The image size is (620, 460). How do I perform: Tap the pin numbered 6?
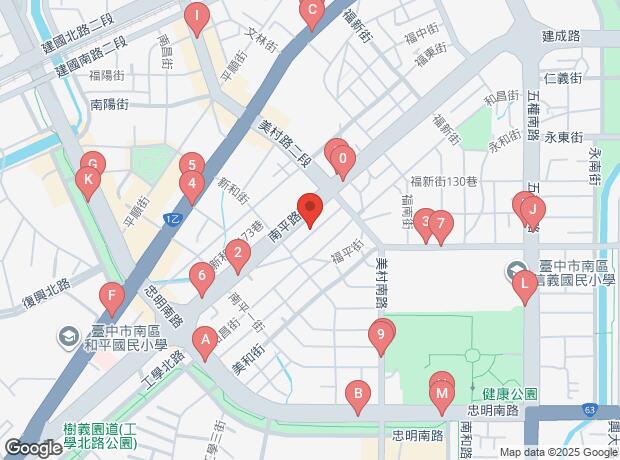[x=202, y=275]
